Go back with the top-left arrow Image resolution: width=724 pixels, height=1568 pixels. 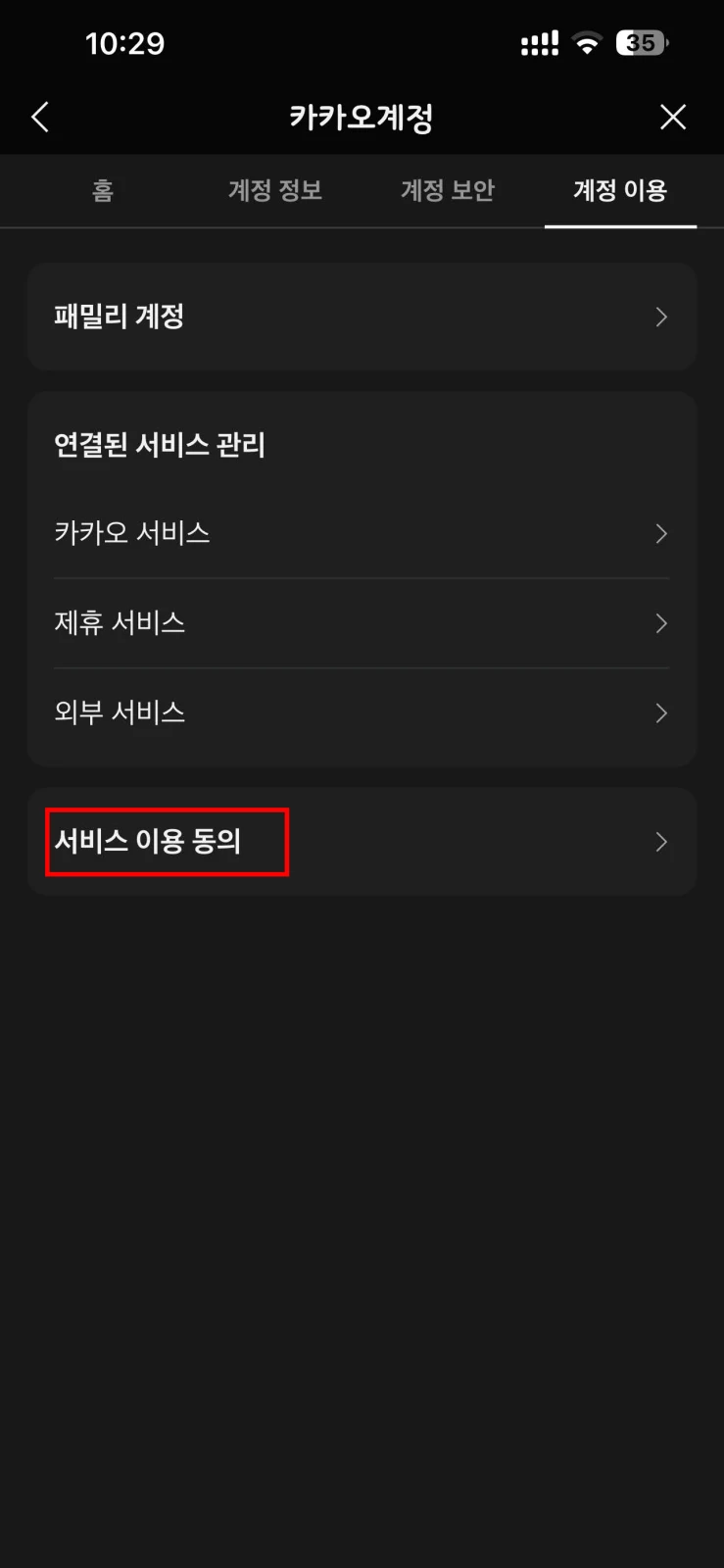[40, 118]
